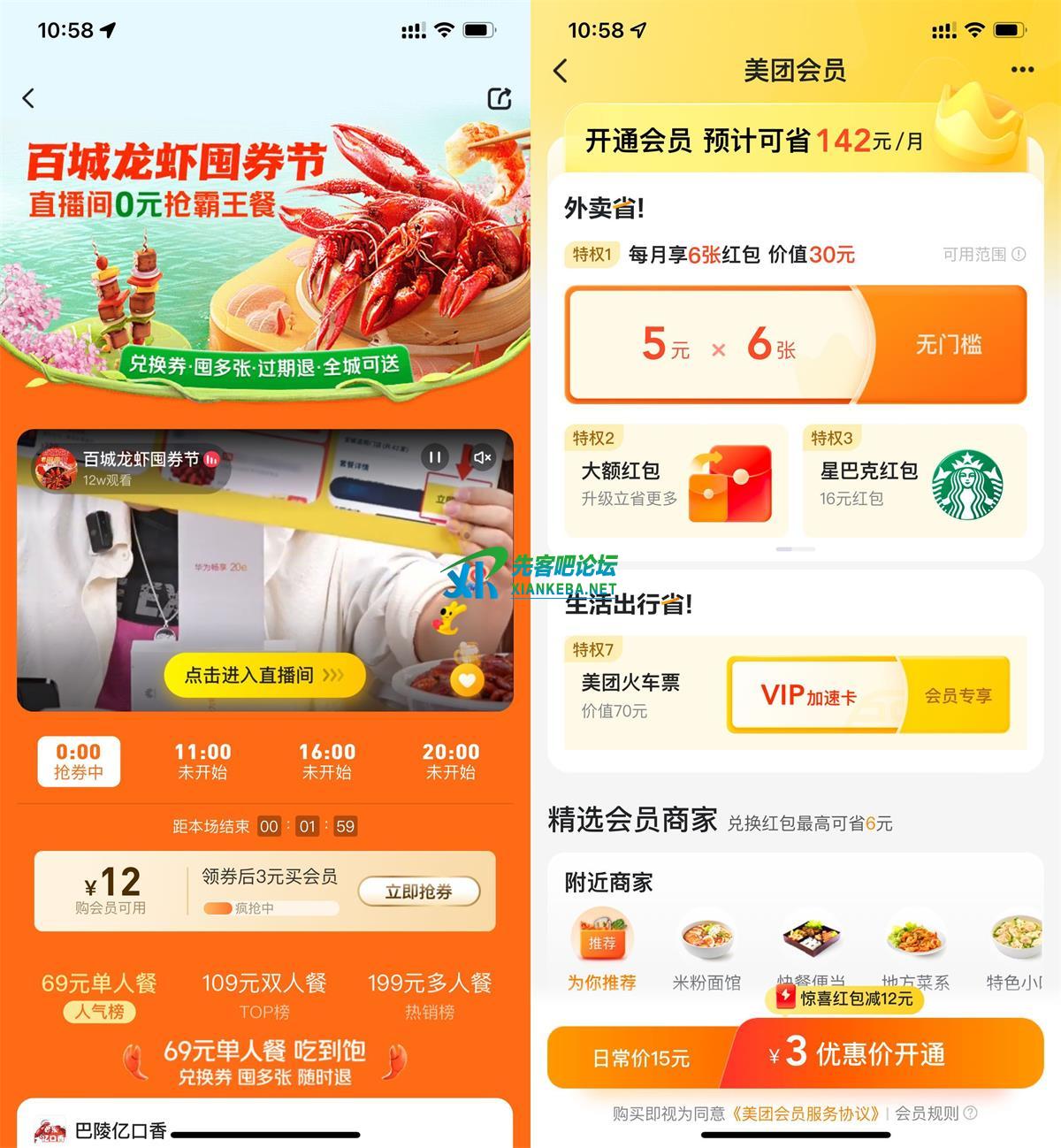Go back from the 龙虾囤券节 page
The height and width of the screenshot is (1148, 1061).
(x=29, y=98)
